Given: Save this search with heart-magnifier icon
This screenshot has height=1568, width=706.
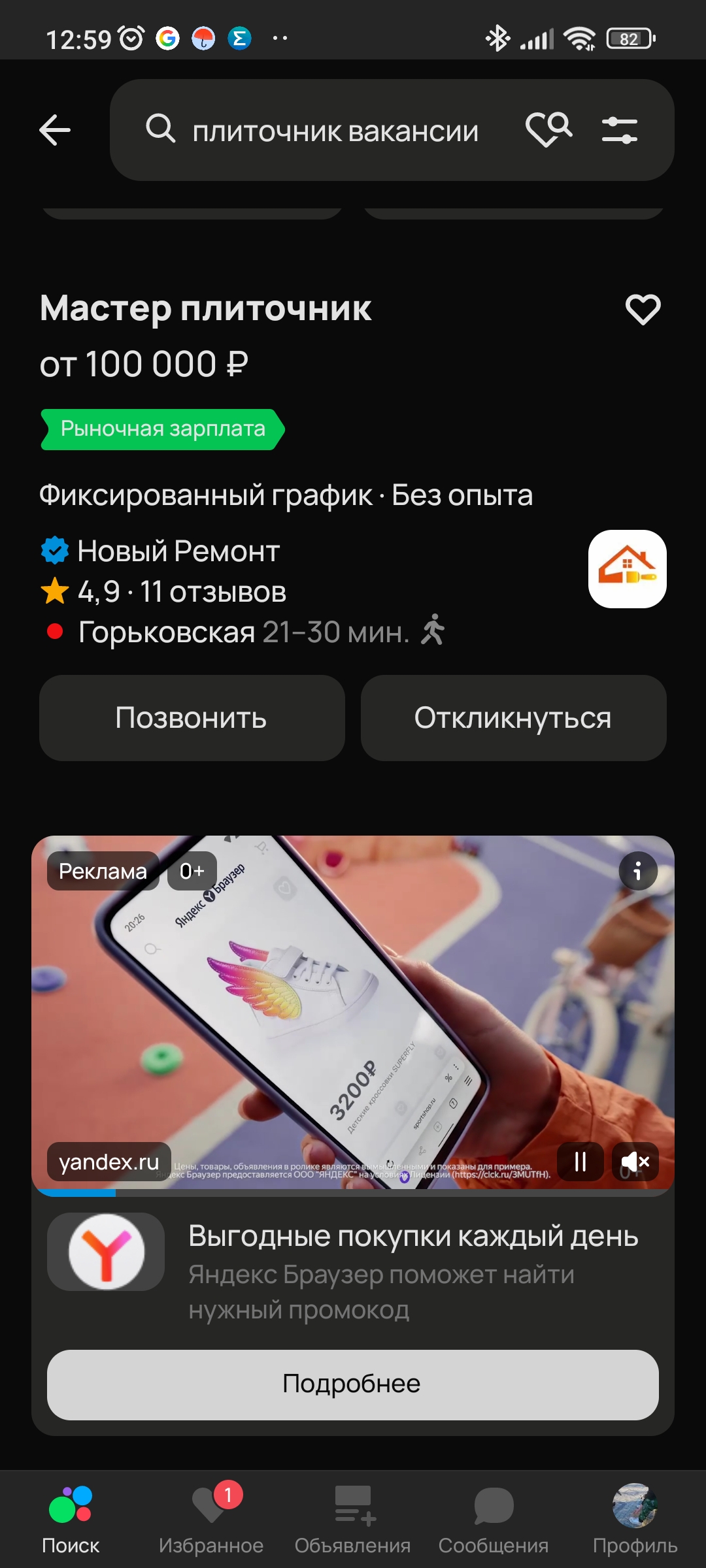Looking at the screenshot, I should pyautogui.click(x=548, y=129).
